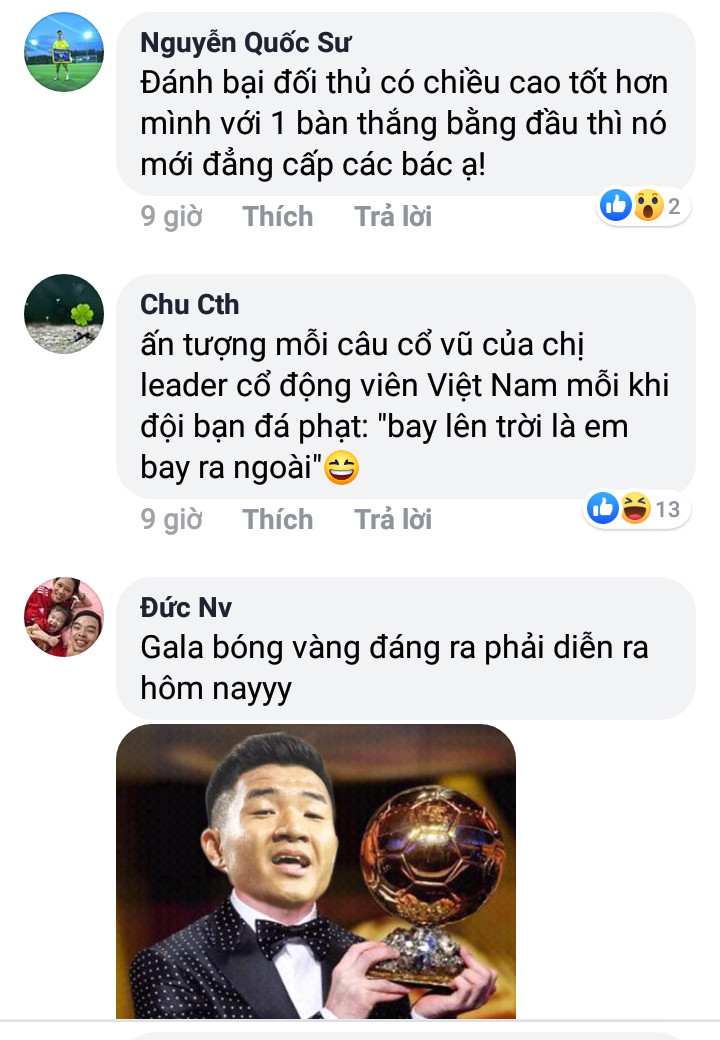This screenshot has height=1040, width=720.
Task: Click the Like reaction icon on Nguyễn Quốc Sư's comment
Action: pos(614,203)
